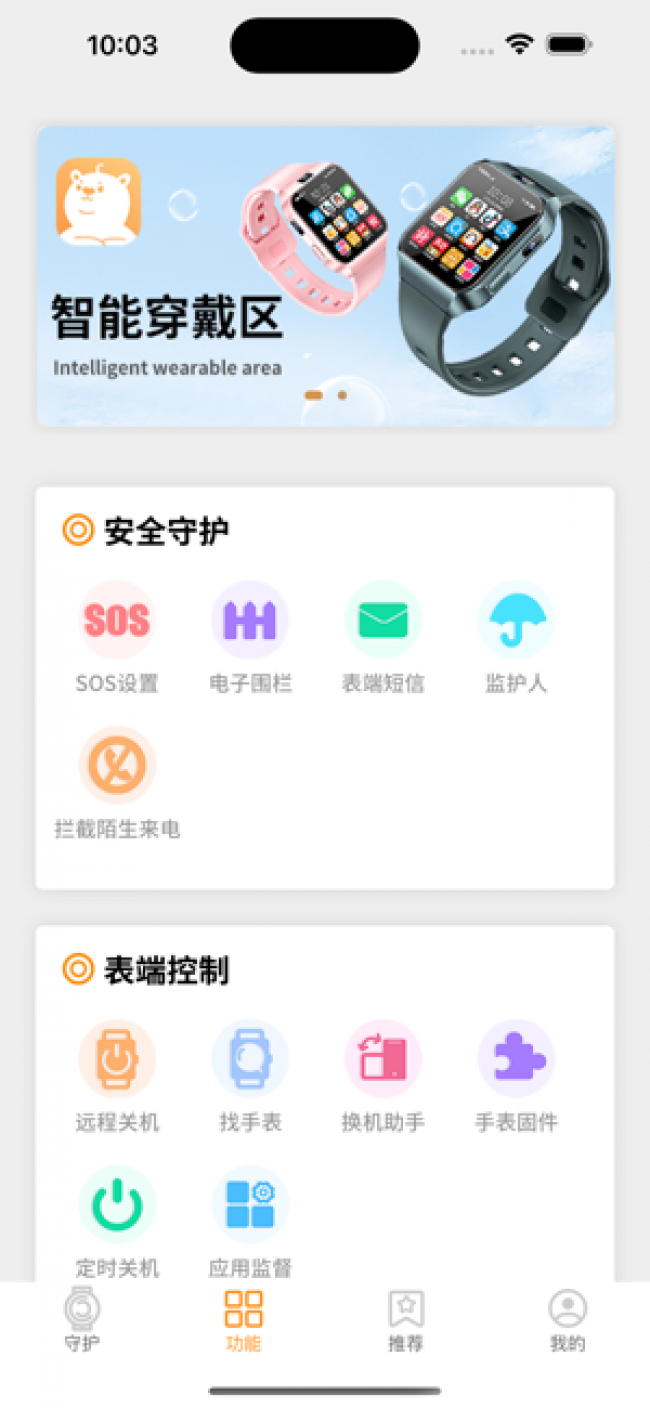Open the 智能穿戴区 banner
This screenshot has width=650, height=1408.
coord(325,277)
